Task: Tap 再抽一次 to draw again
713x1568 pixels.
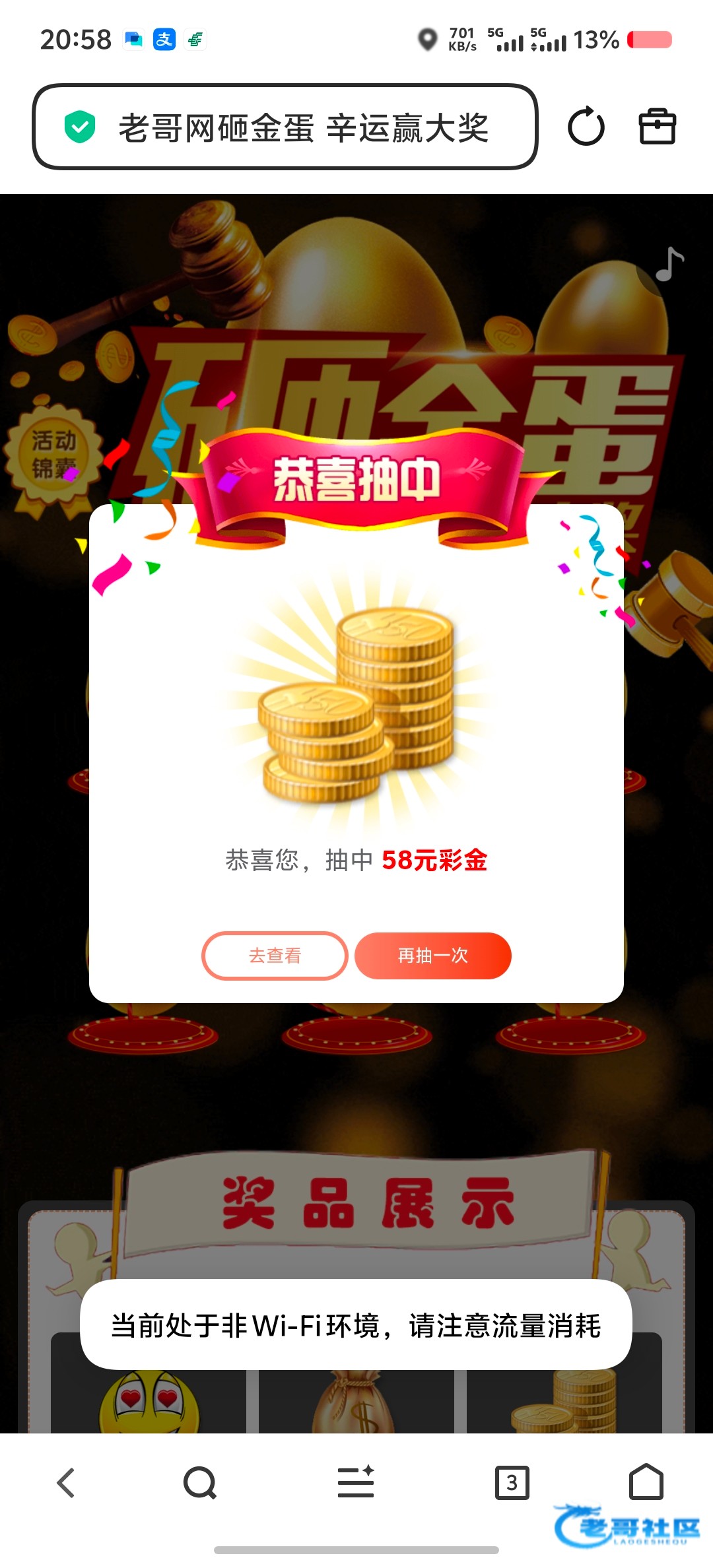Action: pyautogui.click(x=433, y=956)
